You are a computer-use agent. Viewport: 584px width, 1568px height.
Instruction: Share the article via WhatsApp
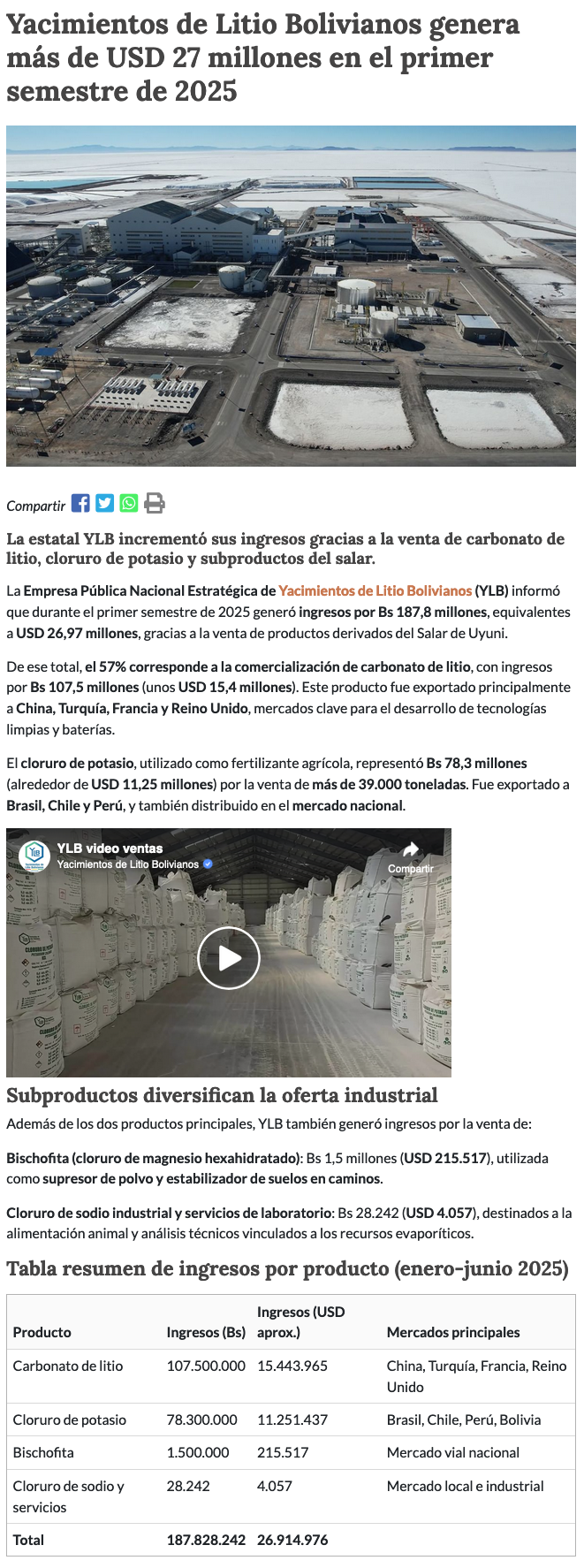(x=129, y=504)
